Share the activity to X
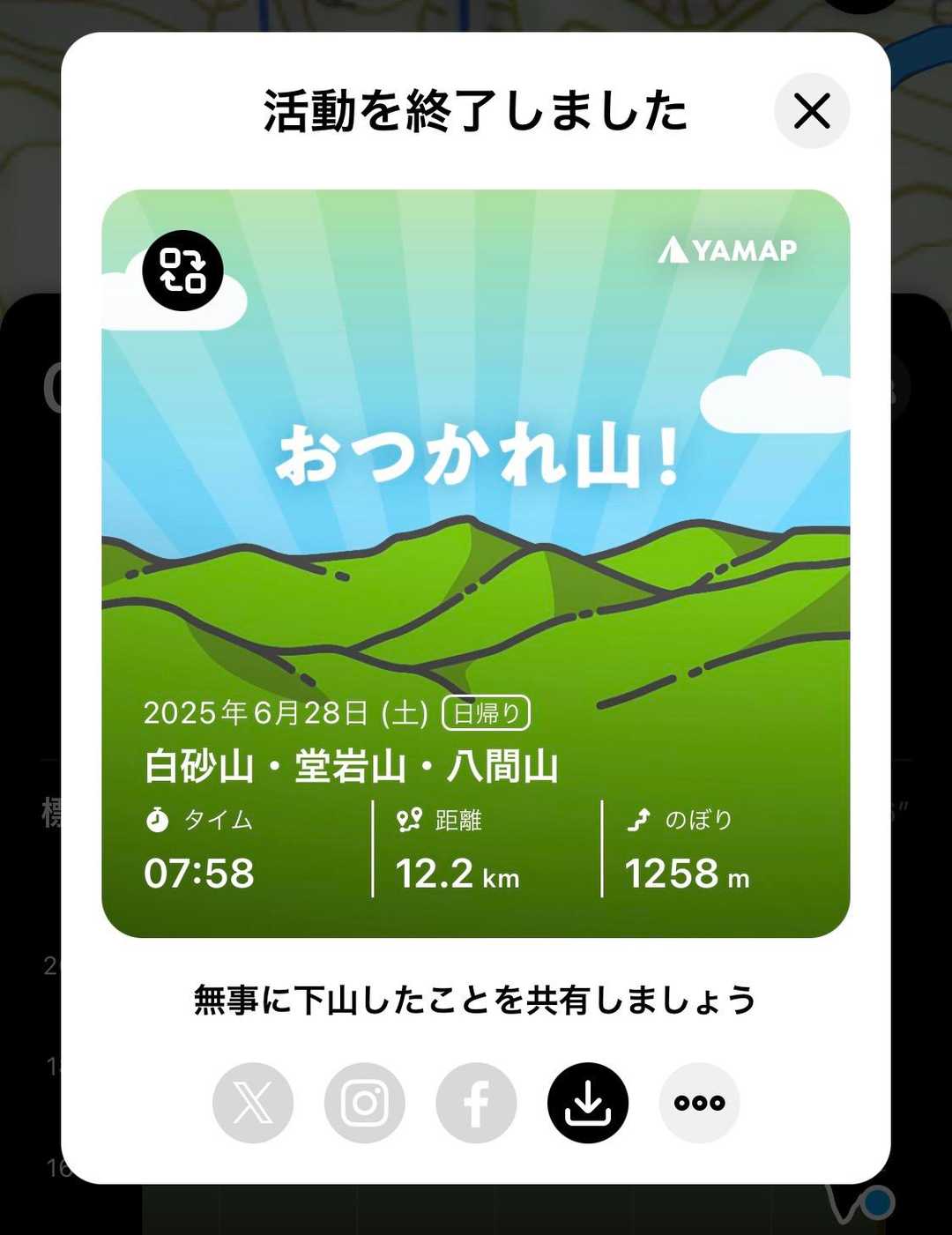 (253, 1103)
